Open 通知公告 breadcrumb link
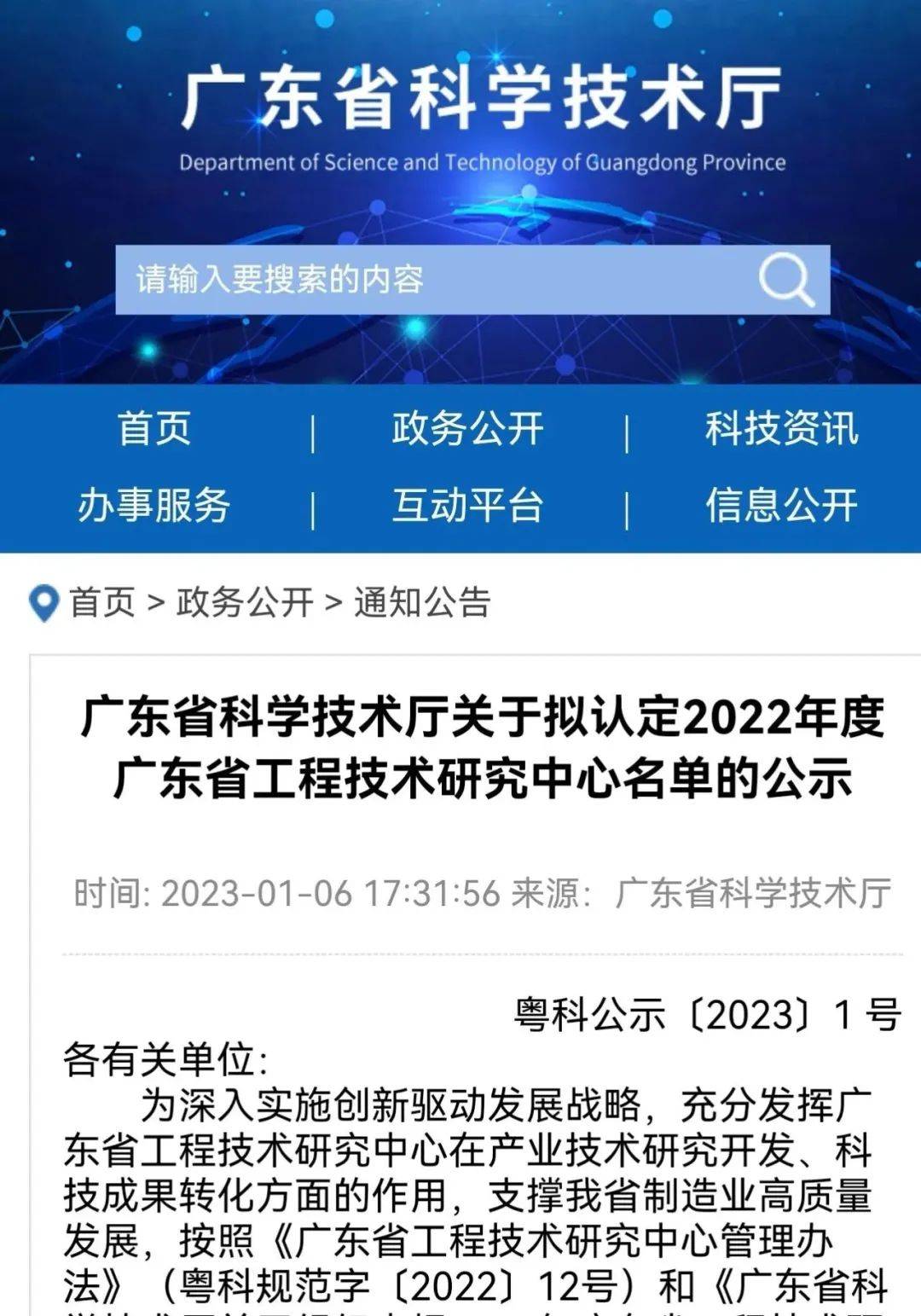 [422, 603]
